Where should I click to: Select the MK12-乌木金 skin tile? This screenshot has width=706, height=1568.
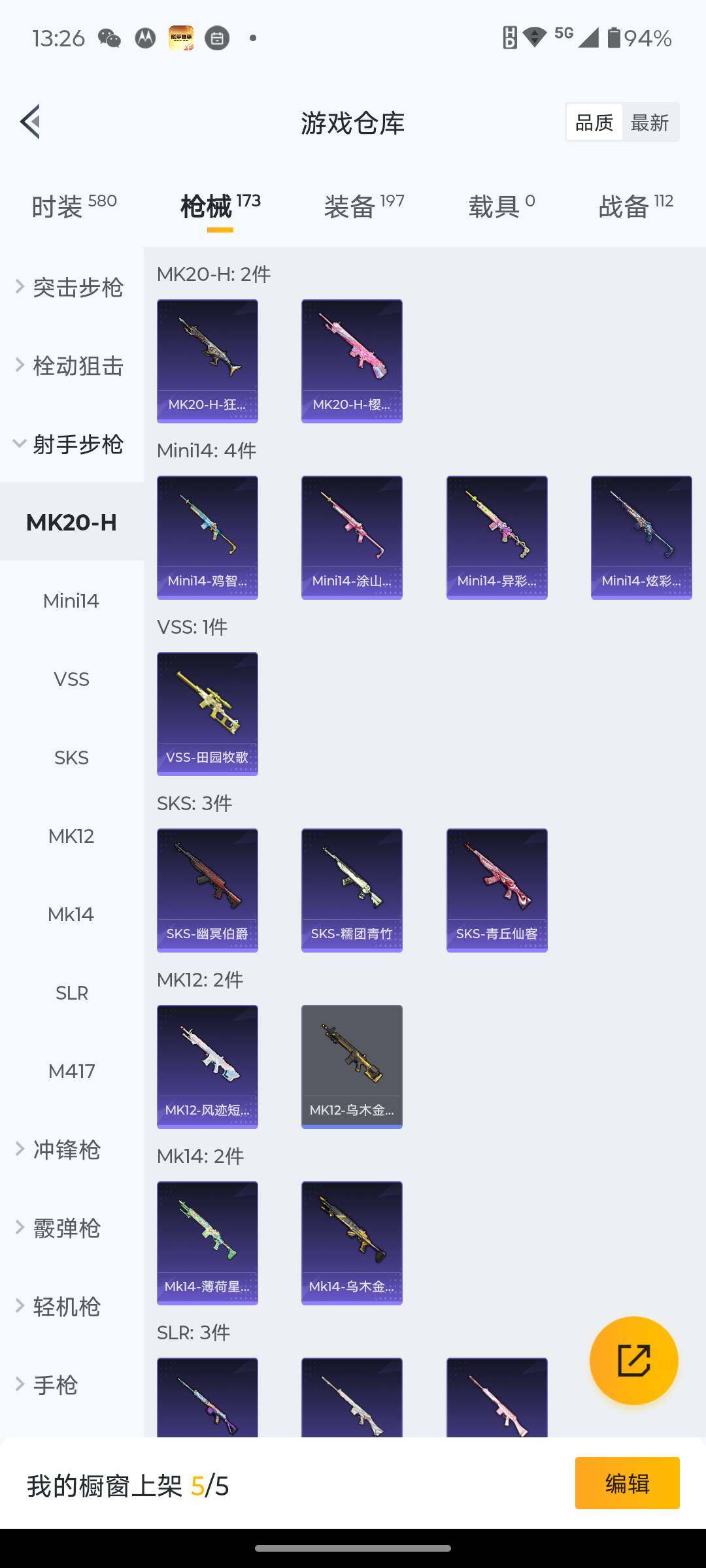[x=352, y=1066]
